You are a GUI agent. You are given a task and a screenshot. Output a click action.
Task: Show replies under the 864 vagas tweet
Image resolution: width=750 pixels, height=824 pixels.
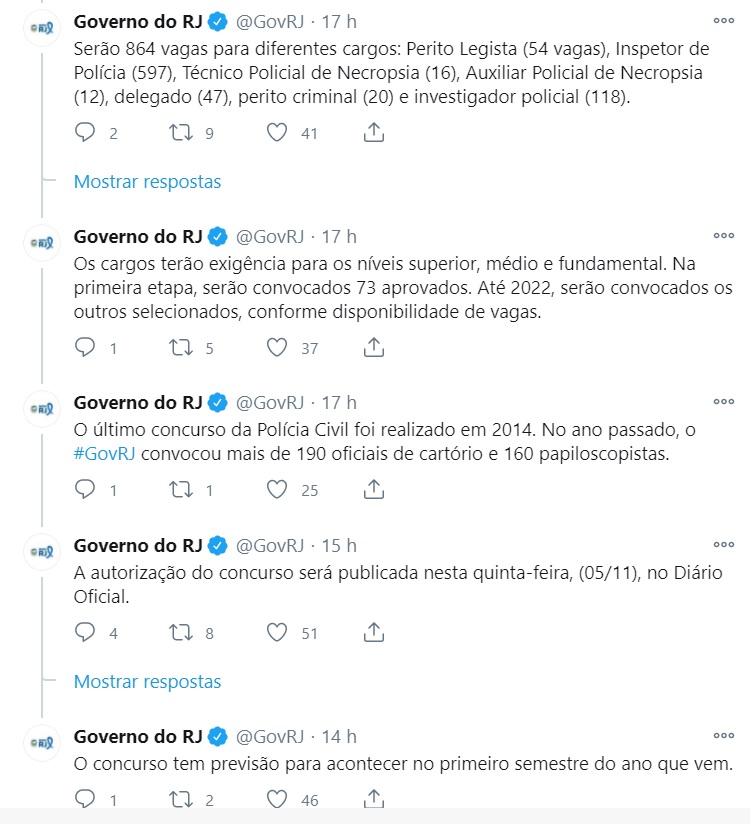[147, 182]
